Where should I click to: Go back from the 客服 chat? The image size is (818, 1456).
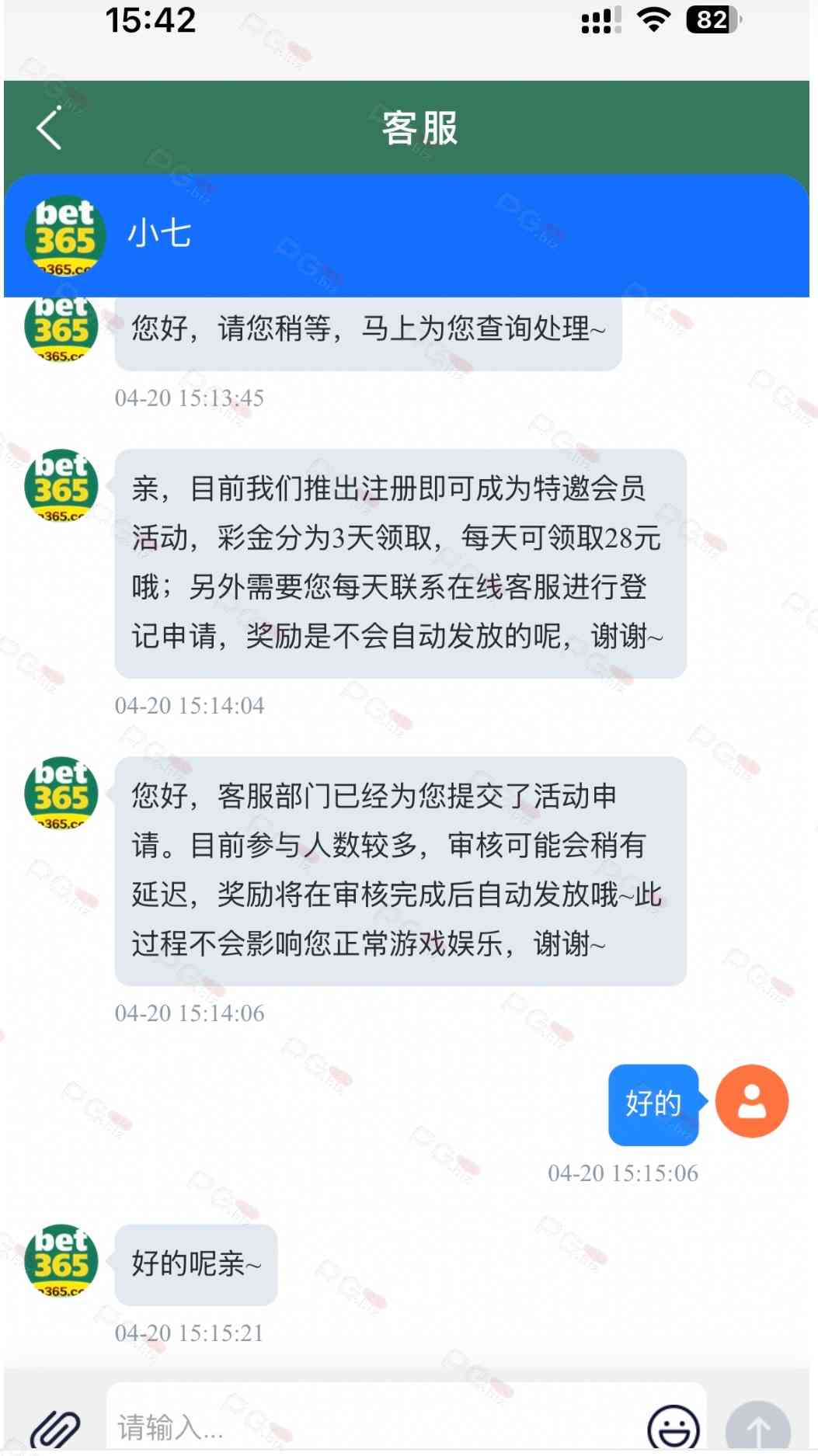pos(49,128)
